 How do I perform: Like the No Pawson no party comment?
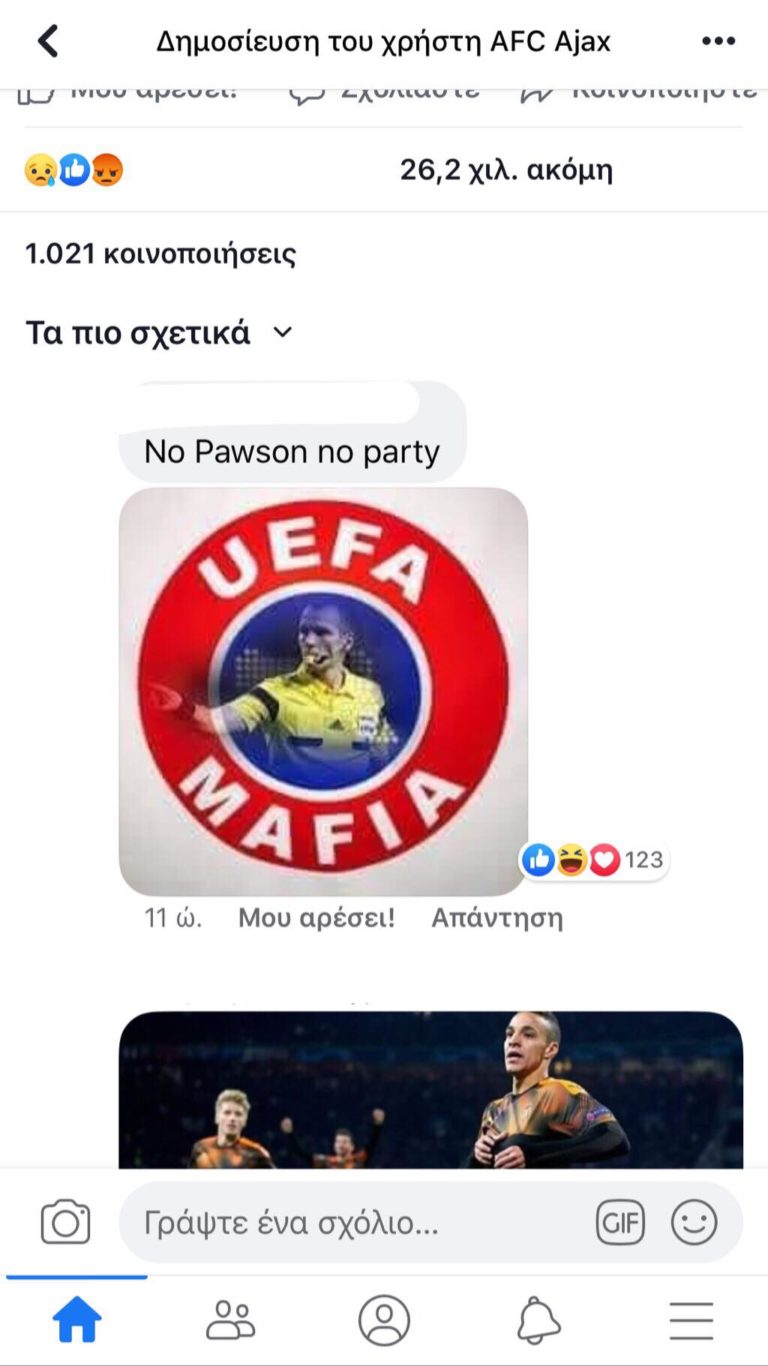[316, 918]
